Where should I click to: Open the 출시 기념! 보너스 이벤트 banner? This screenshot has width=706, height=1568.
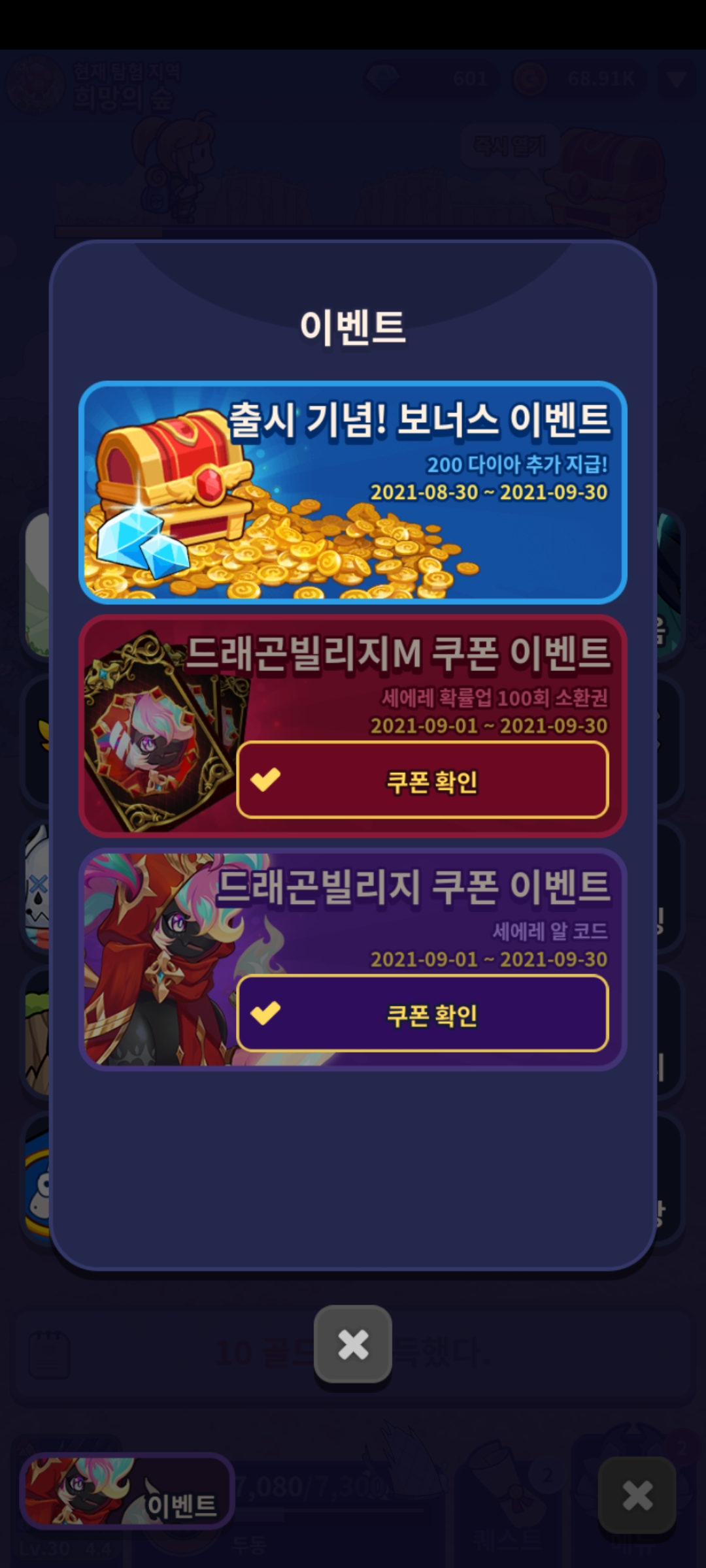[353, 492]
